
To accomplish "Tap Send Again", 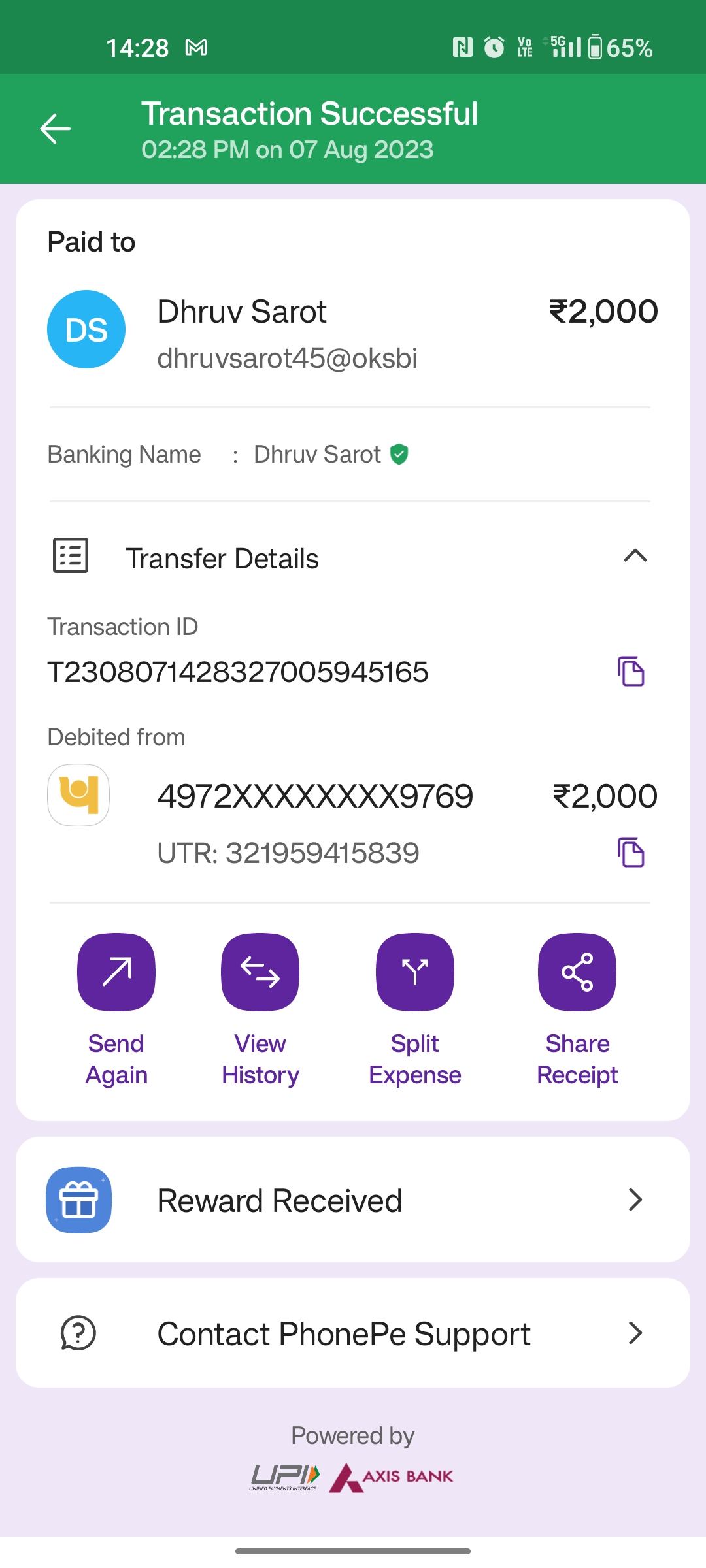I will pyautogui.click(x=116, y=972).
